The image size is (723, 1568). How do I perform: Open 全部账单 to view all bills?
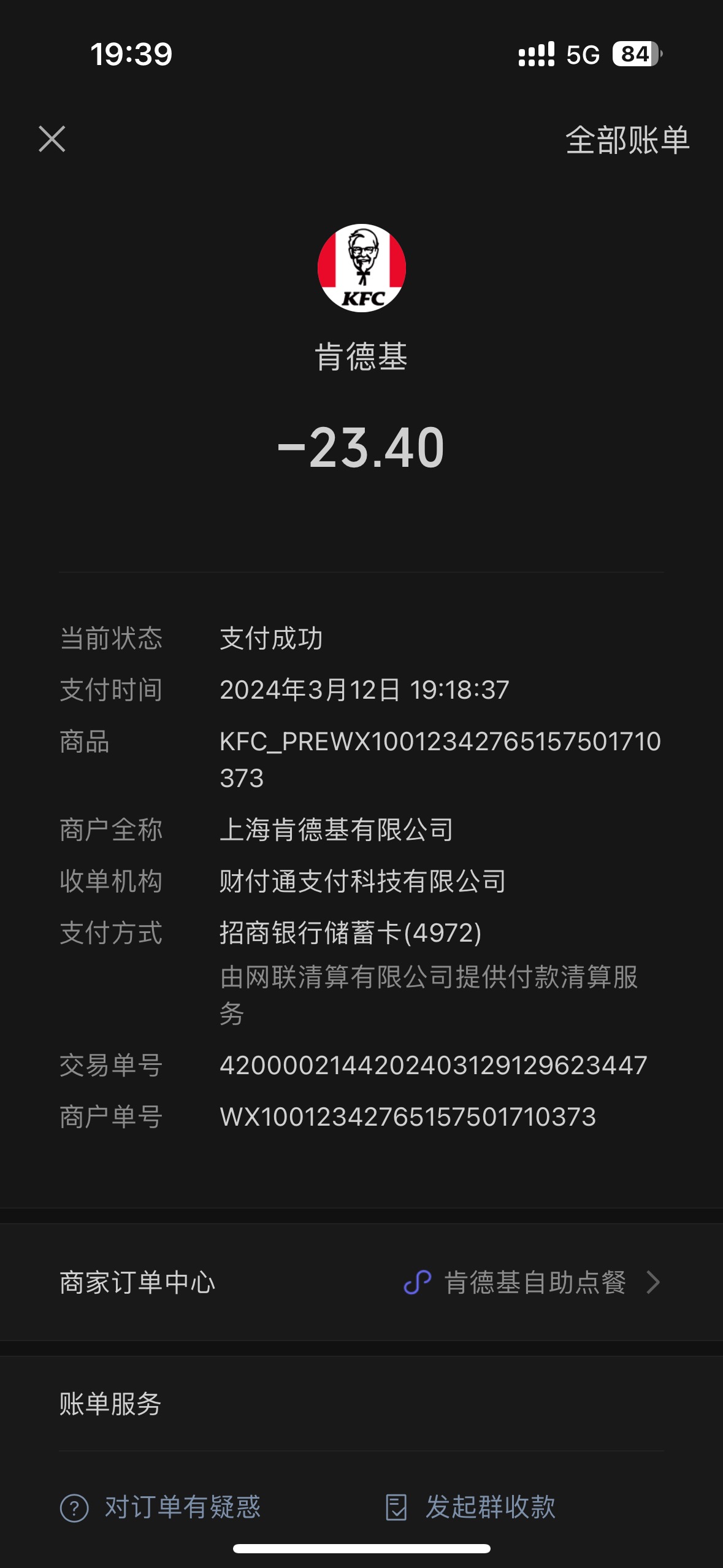coord(627,140)
